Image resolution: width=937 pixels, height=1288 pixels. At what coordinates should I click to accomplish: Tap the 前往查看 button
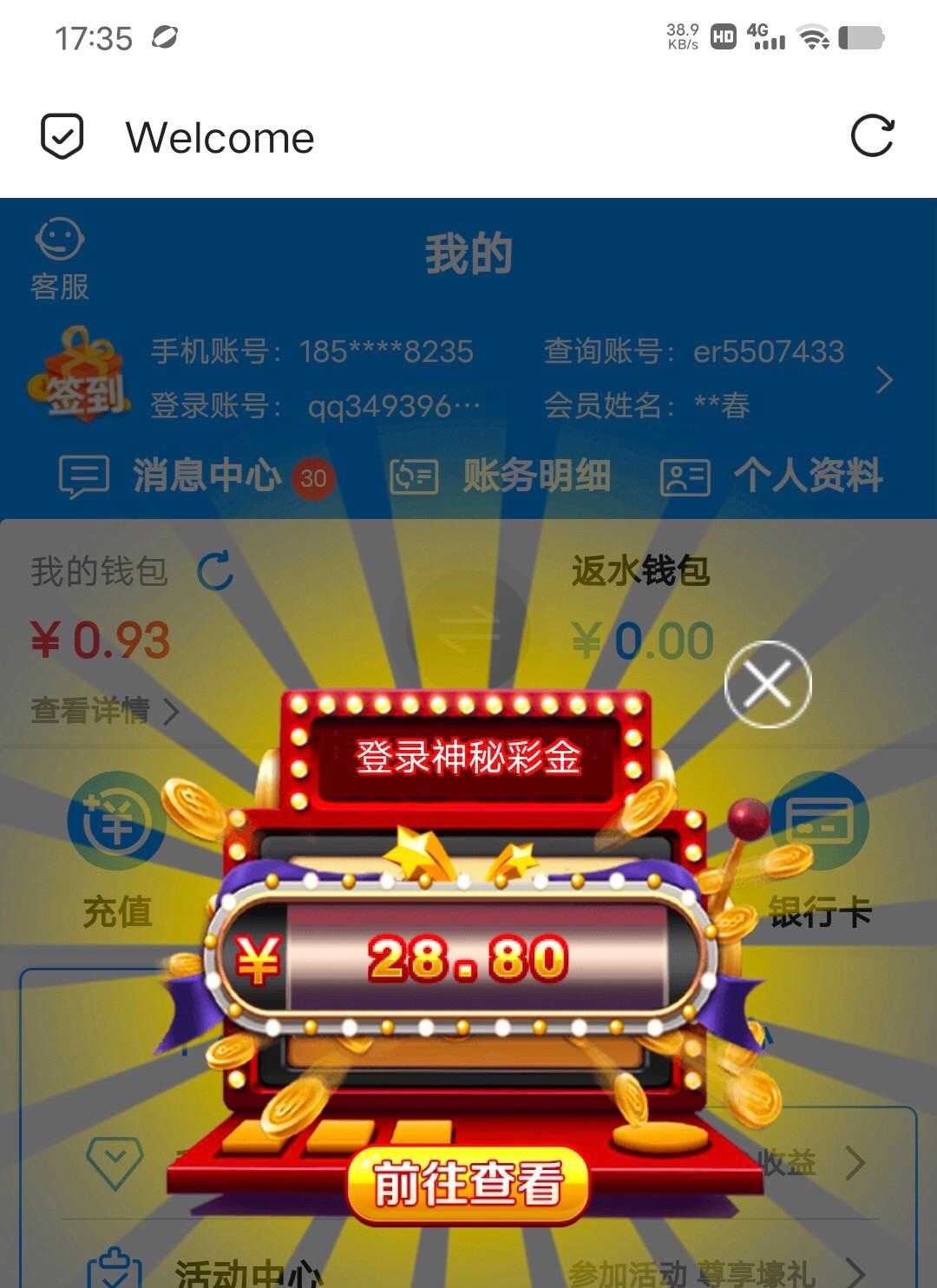(468, 1184)
